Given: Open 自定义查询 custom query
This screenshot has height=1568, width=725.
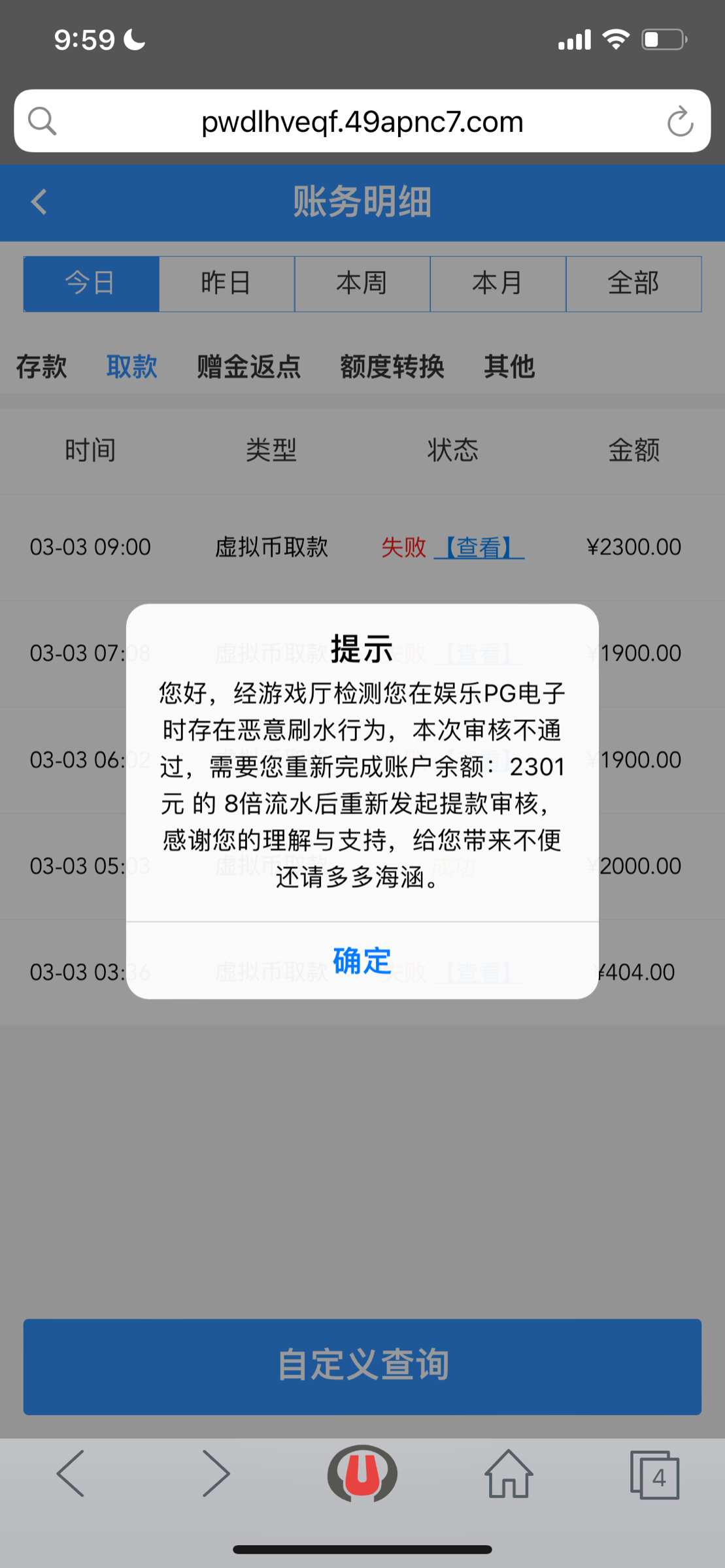Looking at the screenshot, I should tap(362, 1366).
